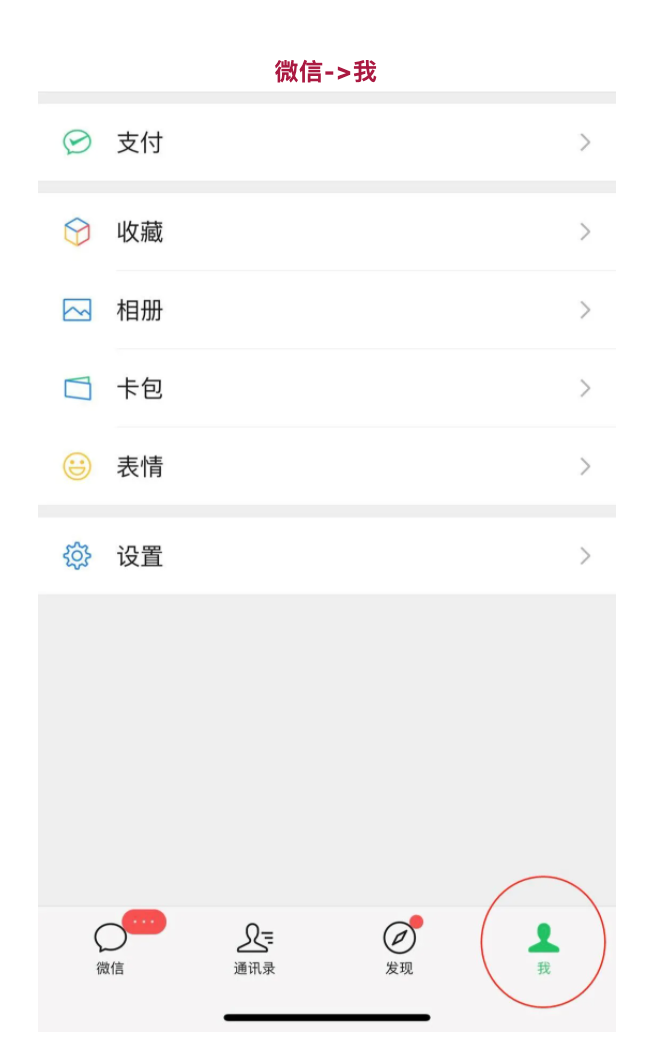Open the 支付 payment row
Screen dimensions: 646x1060
click(x=326, y=143)
